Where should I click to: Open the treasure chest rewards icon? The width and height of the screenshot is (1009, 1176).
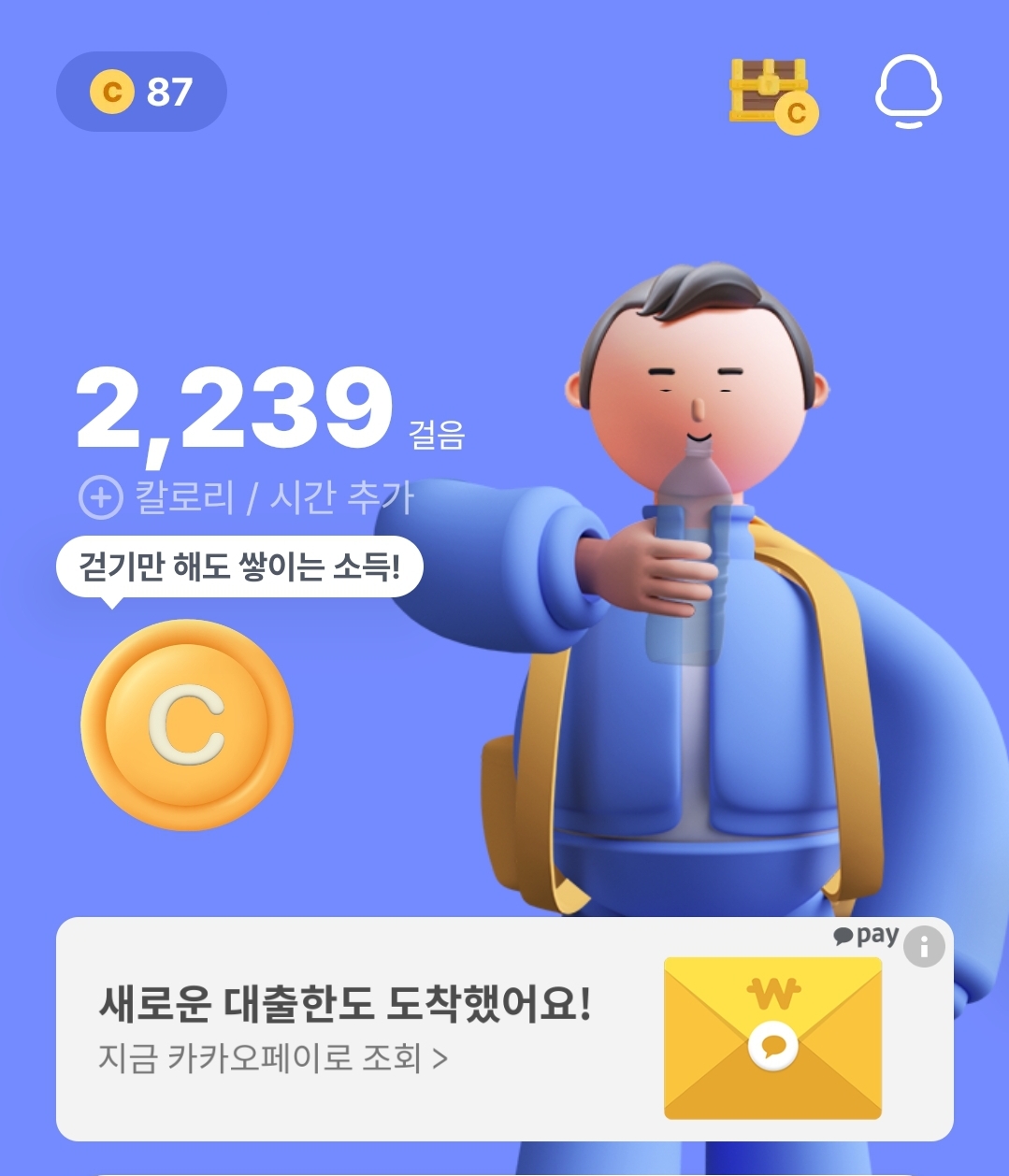click(772, 95)
